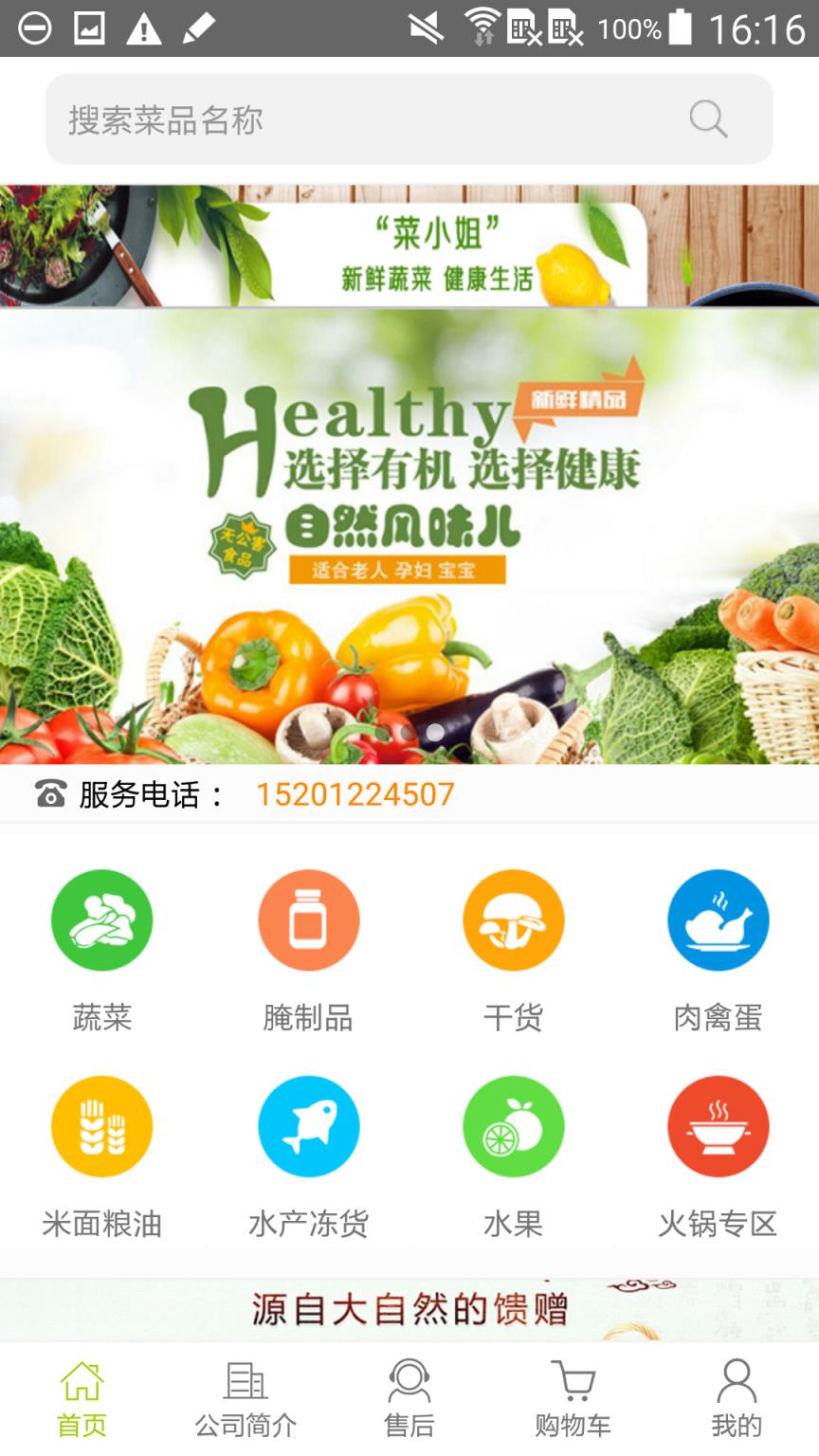This screenshot has width=819, height=1456.
Task: Go to the 售后 after-sales tab
Action: 409,1399
